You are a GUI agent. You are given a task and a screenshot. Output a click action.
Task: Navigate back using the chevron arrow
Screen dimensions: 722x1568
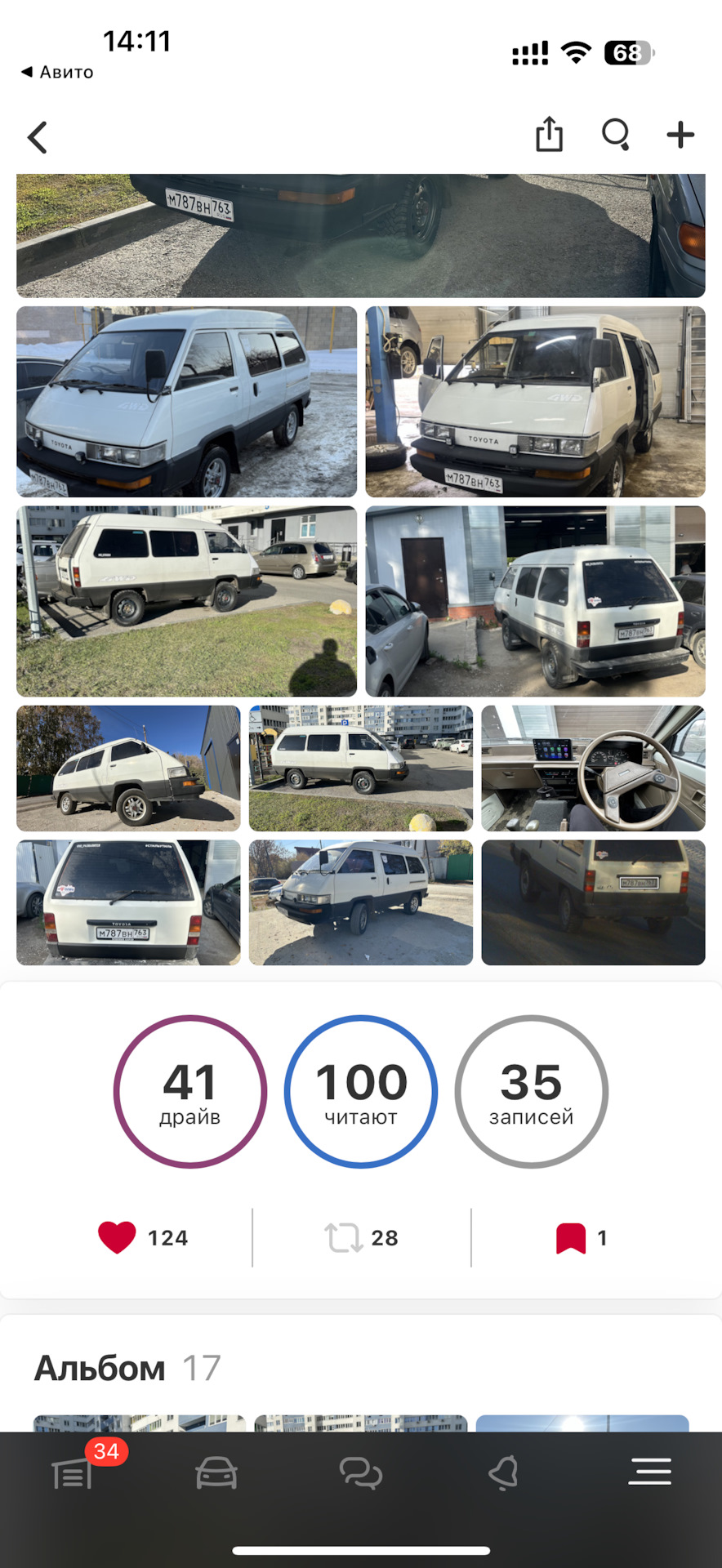click(38, 137)
